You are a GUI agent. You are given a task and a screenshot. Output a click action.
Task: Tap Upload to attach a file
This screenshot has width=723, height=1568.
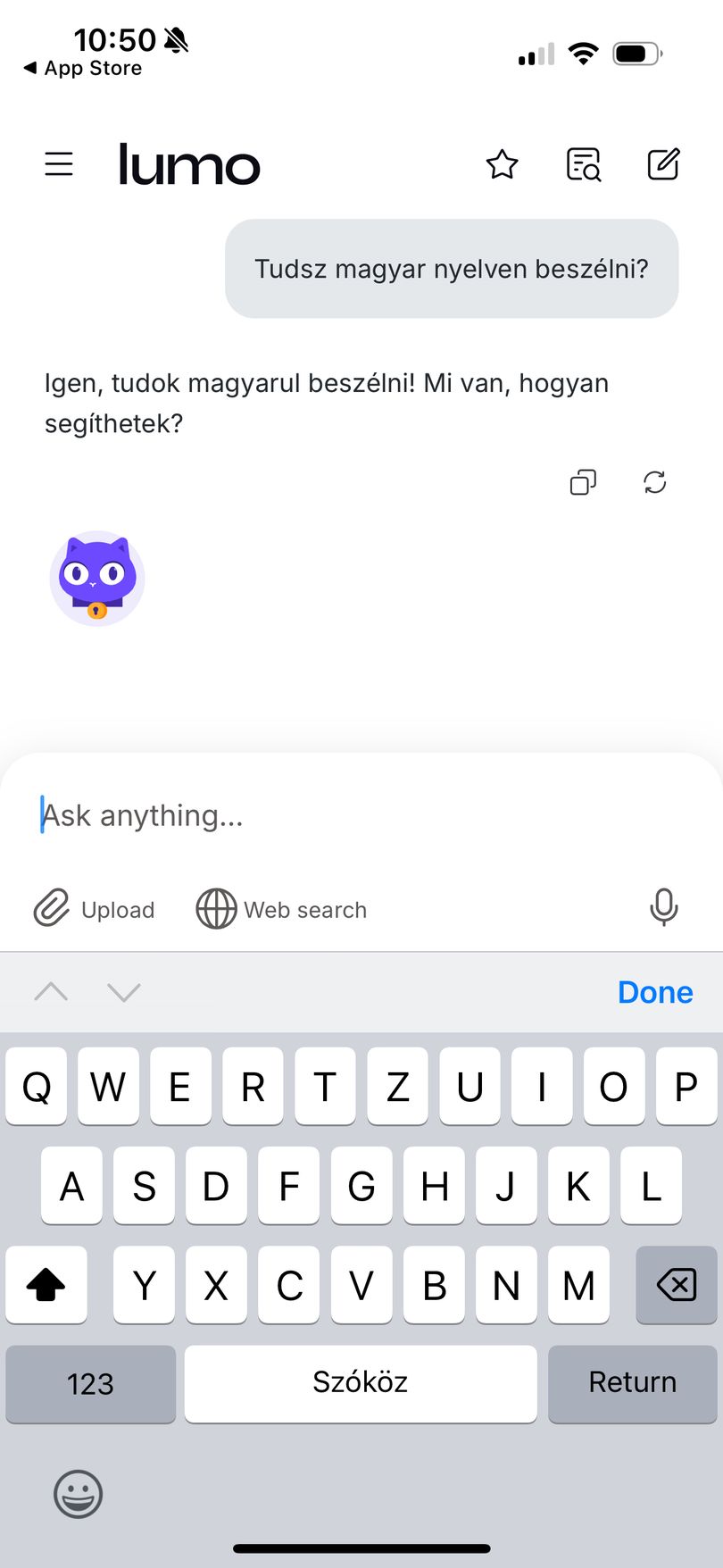95,909
